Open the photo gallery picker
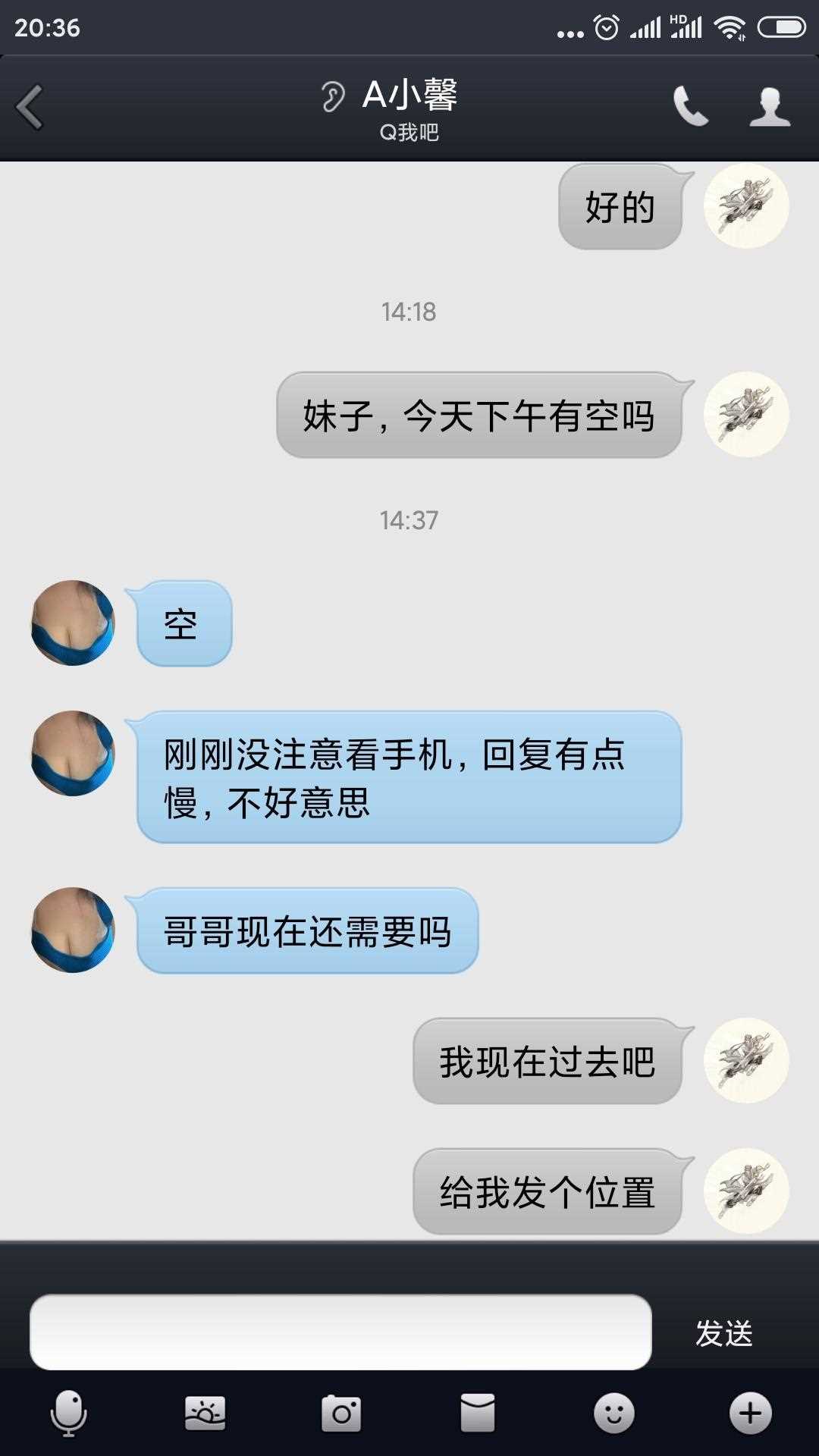 click(205, 1414)
